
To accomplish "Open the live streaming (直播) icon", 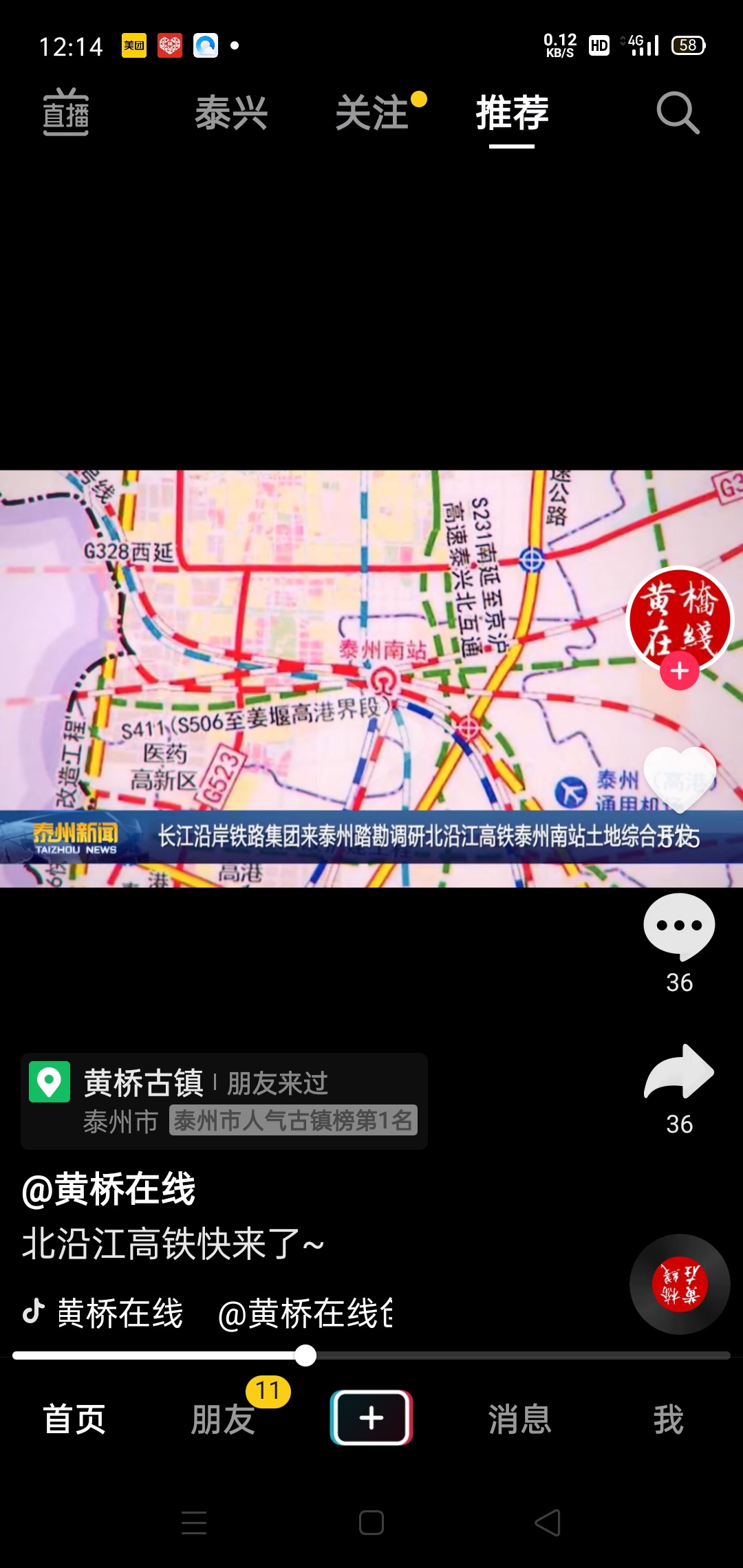I will 66,113.
